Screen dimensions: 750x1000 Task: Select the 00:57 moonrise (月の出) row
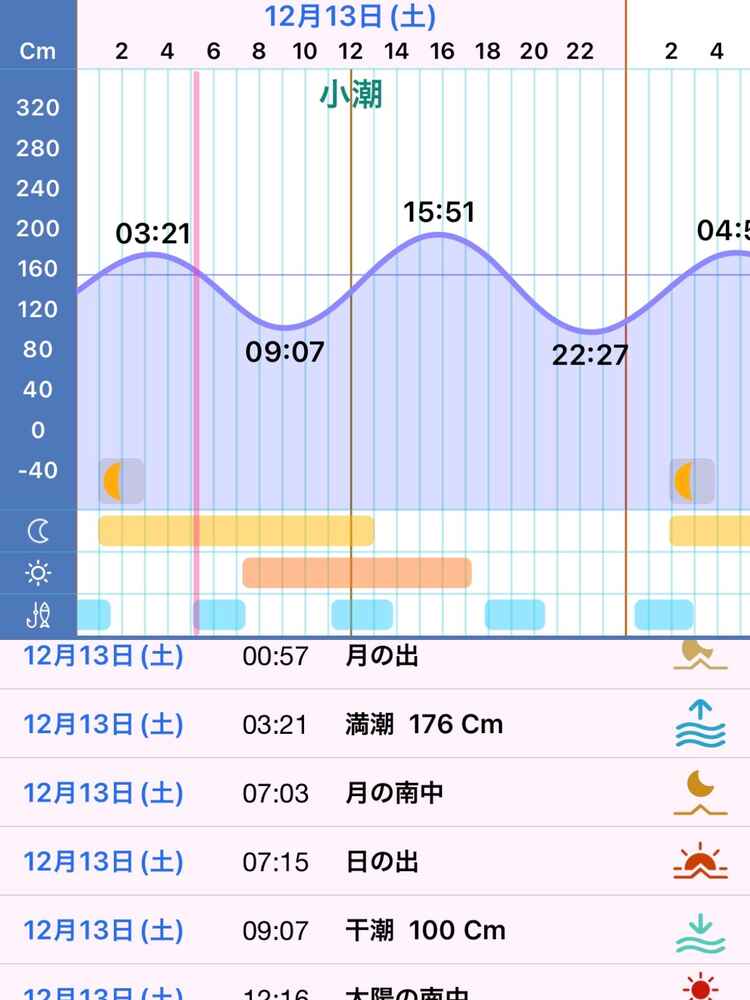click(375, 659)
